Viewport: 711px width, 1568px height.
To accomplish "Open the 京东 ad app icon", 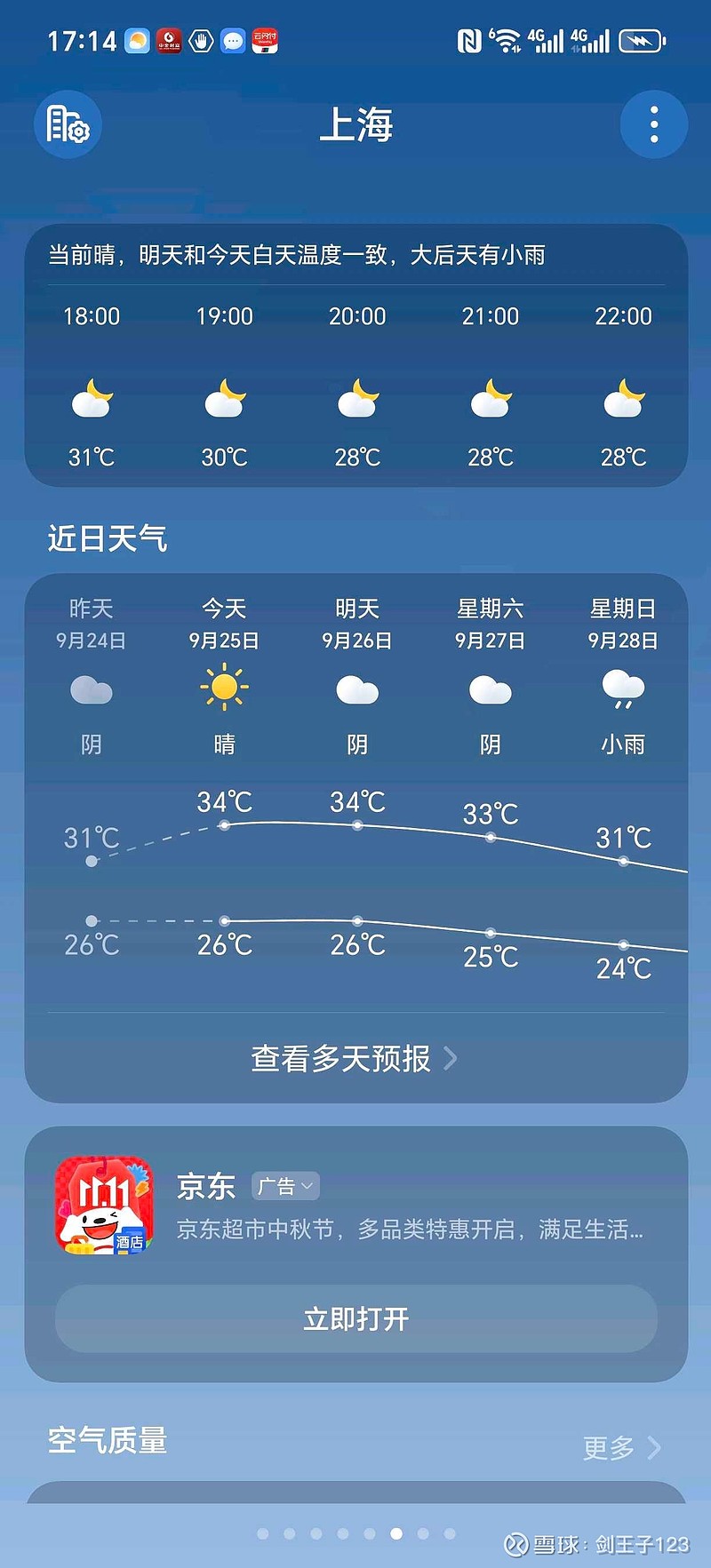I will pos(104,1206).
